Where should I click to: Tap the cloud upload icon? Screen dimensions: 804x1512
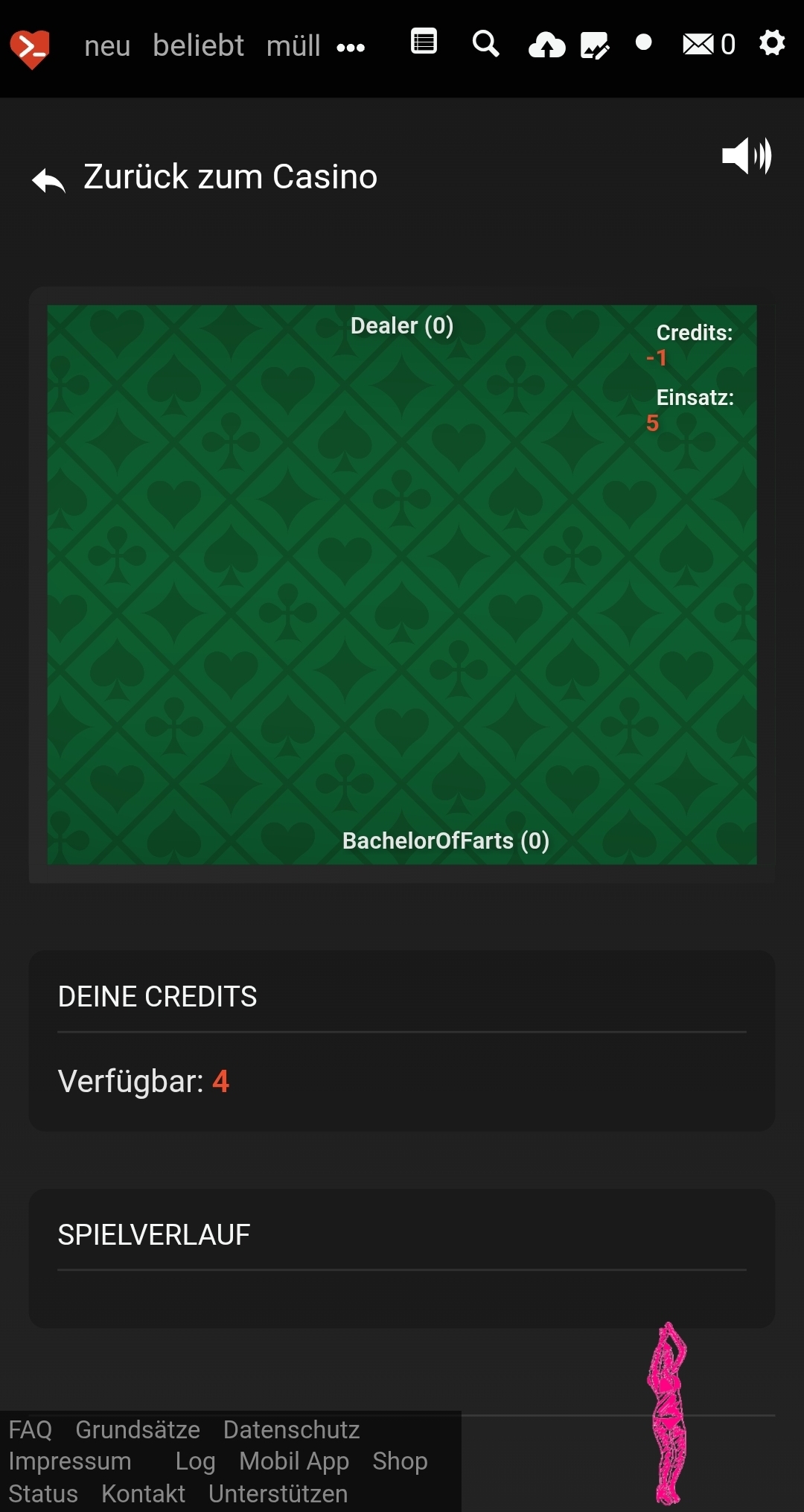(x=546, y=46)
